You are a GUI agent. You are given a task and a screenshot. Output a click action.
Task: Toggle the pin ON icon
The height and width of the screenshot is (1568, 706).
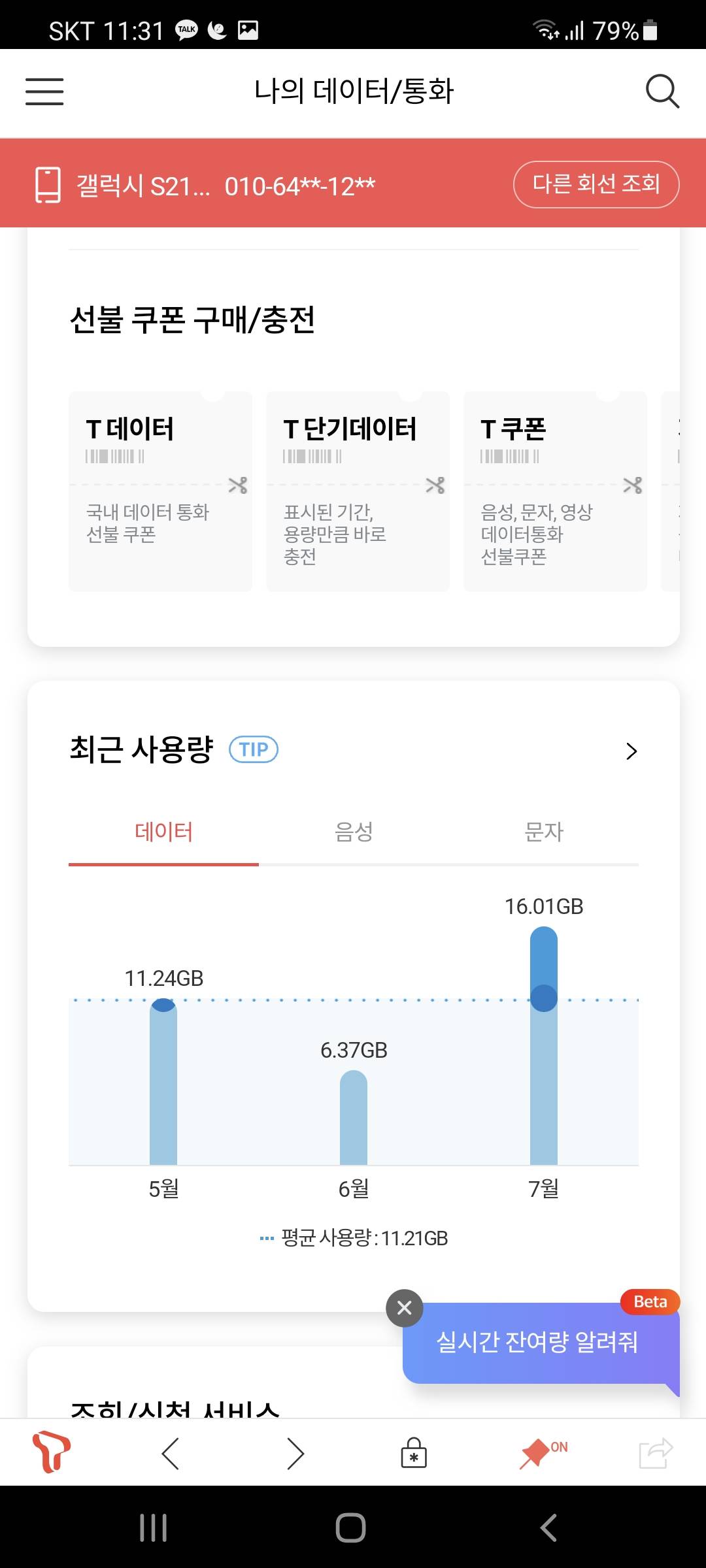[x=541, y=1453]
